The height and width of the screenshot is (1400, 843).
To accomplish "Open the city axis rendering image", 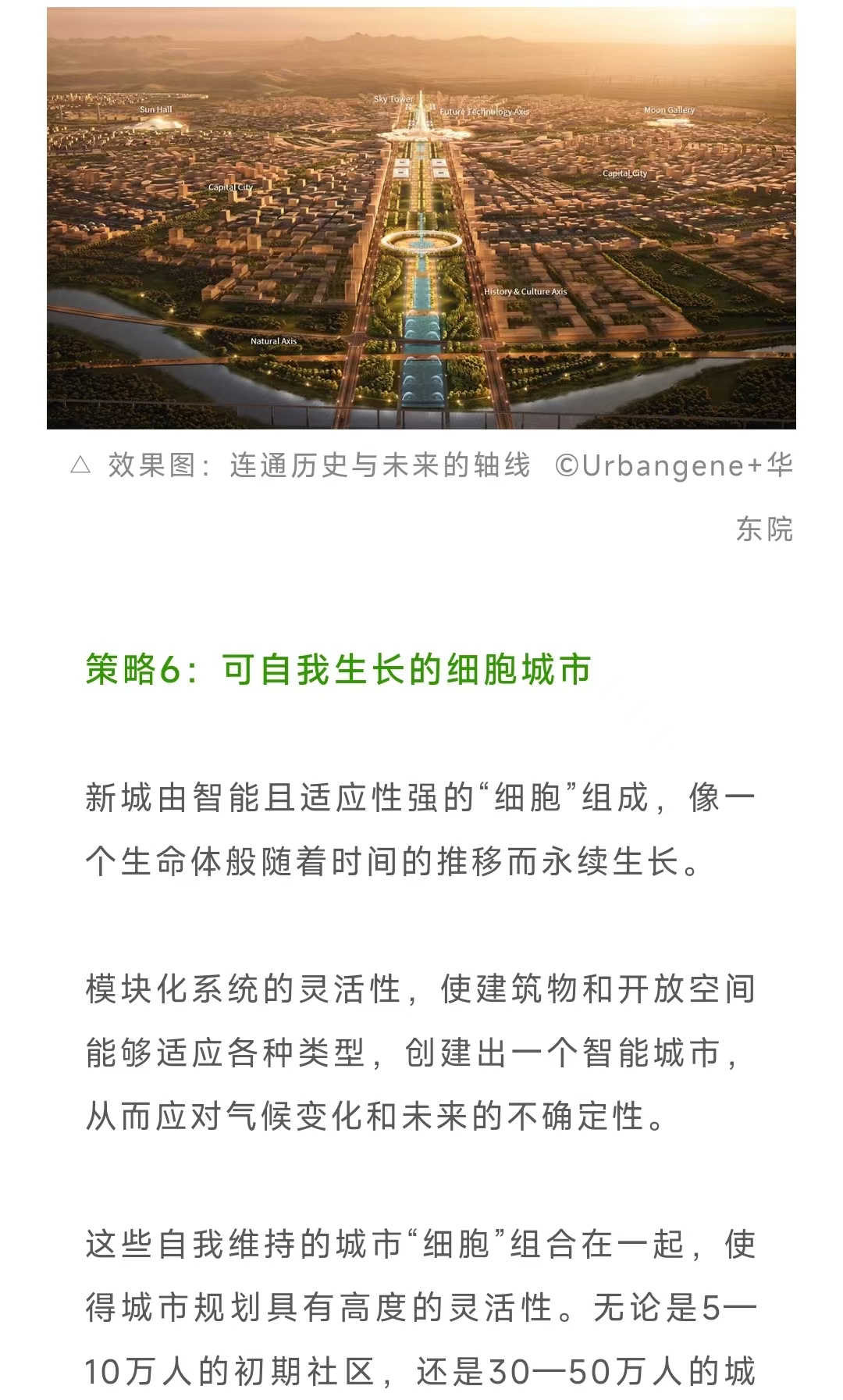I will click(421, 218).
